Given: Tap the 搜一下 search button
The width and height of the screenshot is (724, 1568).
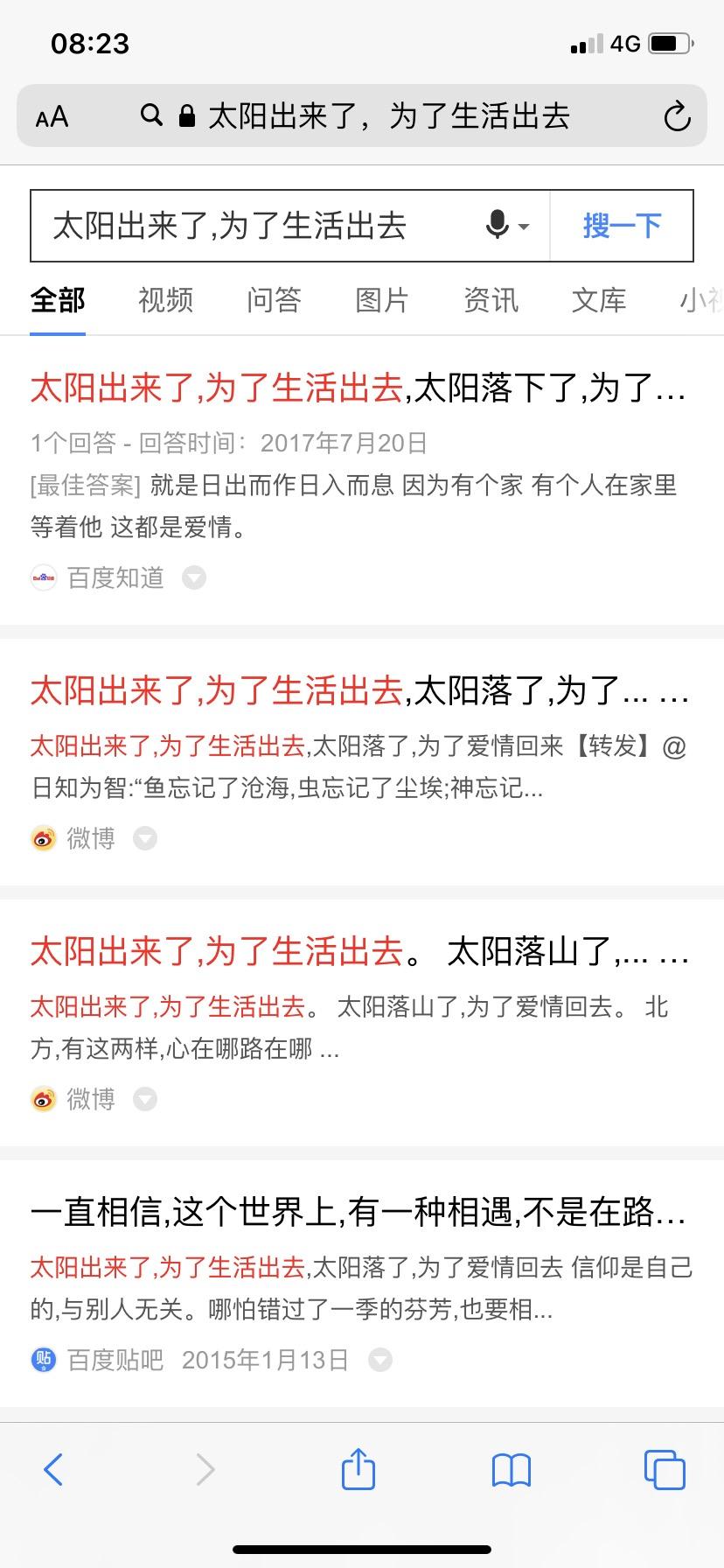Looking at the screenshot, I should click(622, 226).
